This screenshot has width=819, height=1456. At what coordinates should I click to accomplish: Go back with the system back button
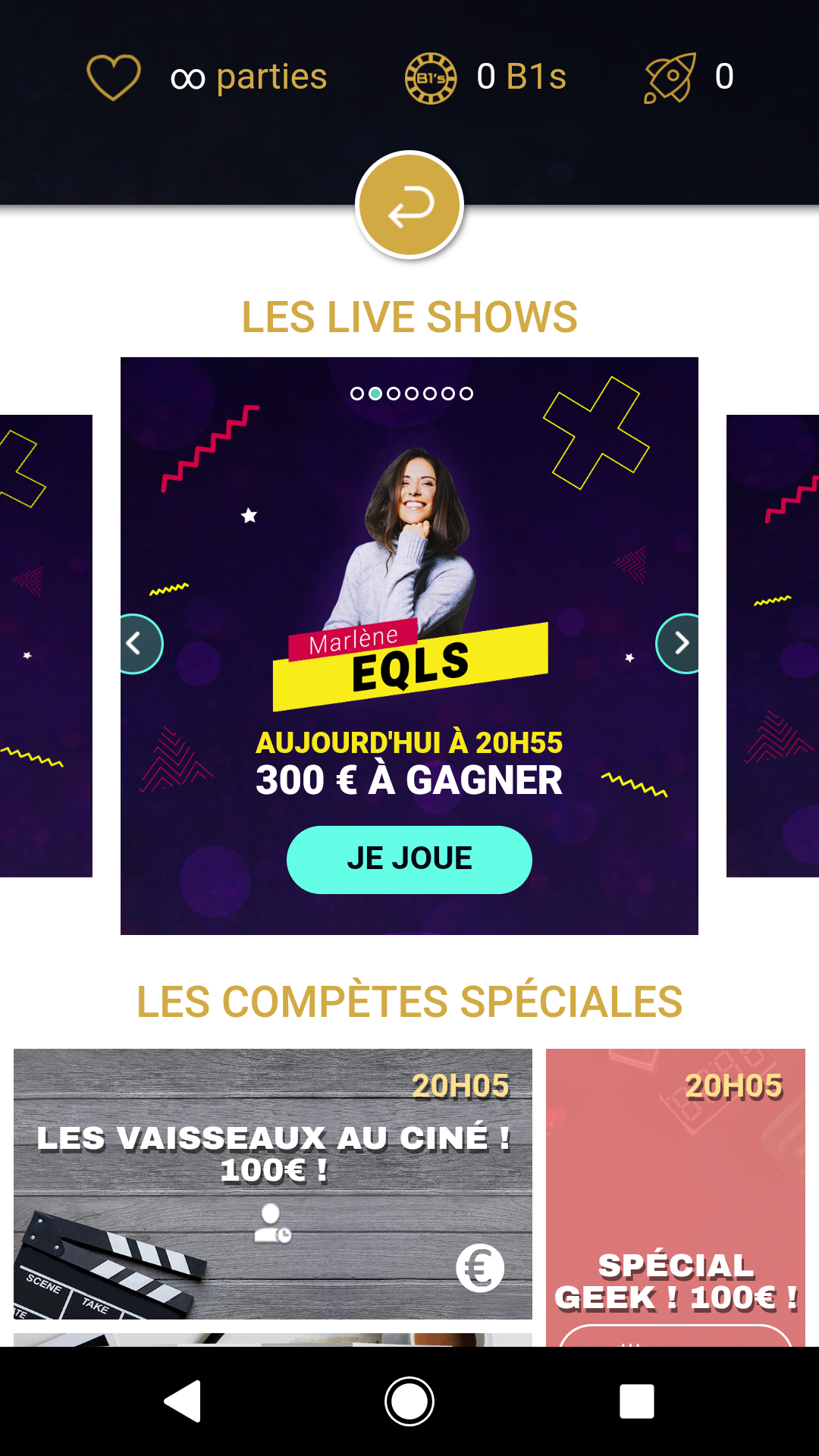pyautogui.click(x=183, y=1401)
